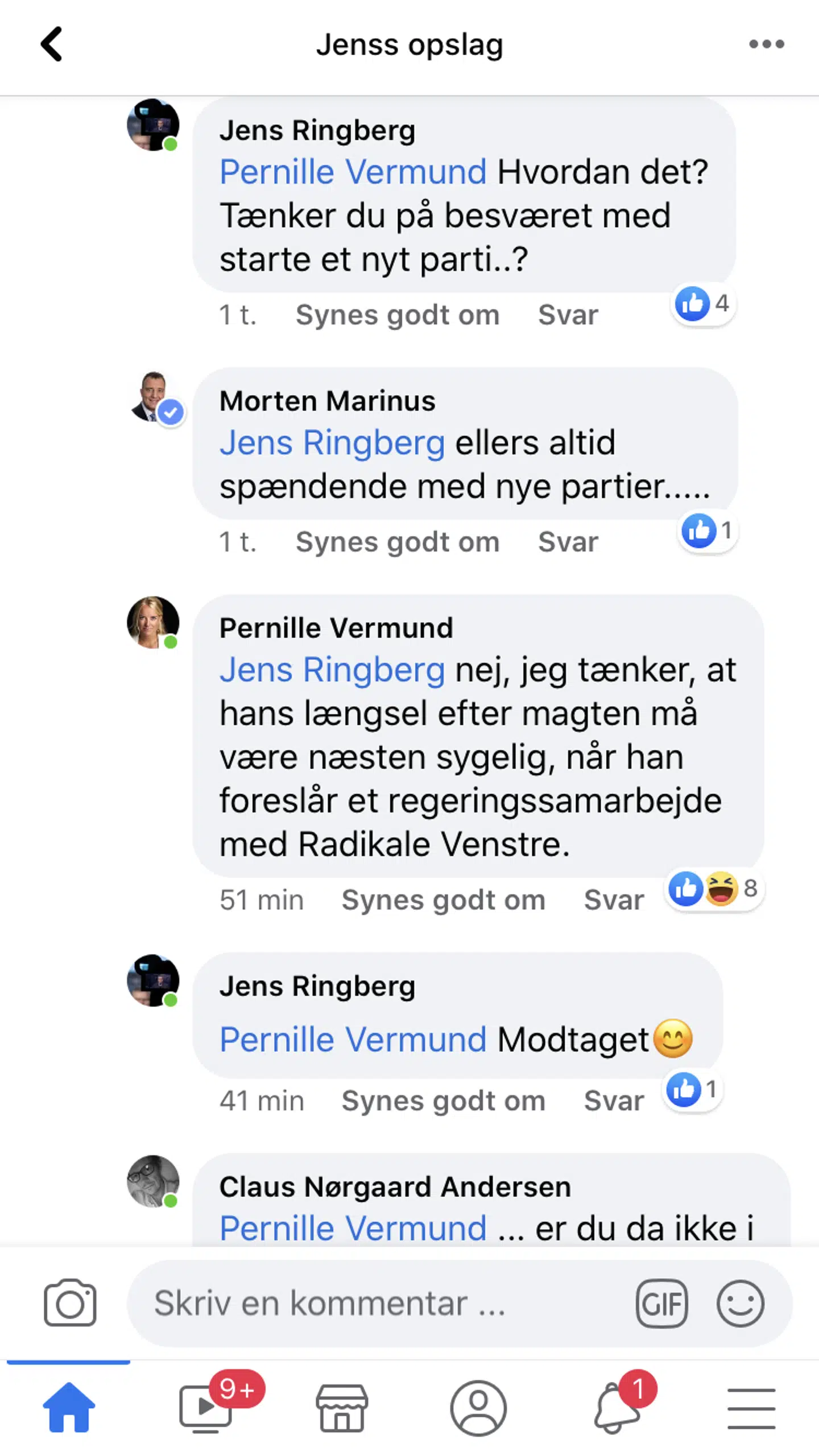The width and height of the screenshot is (819, 1456).
Task: View reactions on Pernille Vermund's comment
Action: pyautogui.click(x=714, y=889)
